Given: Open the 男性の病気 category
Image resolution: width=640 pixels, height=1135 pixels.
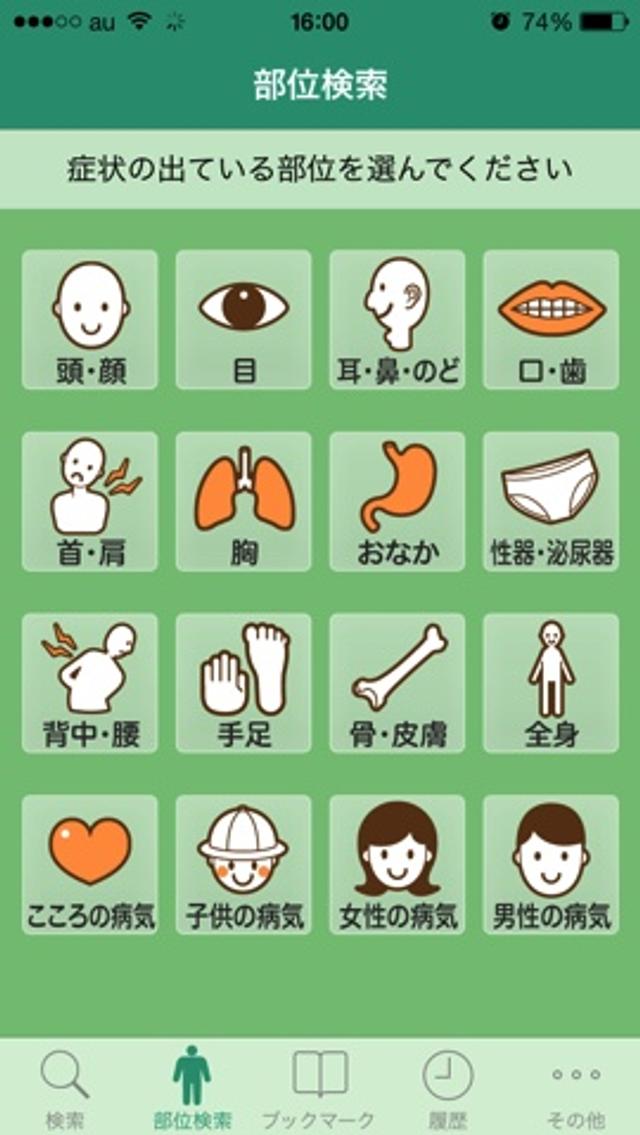Looking at the screenshot, I should 550,866.
